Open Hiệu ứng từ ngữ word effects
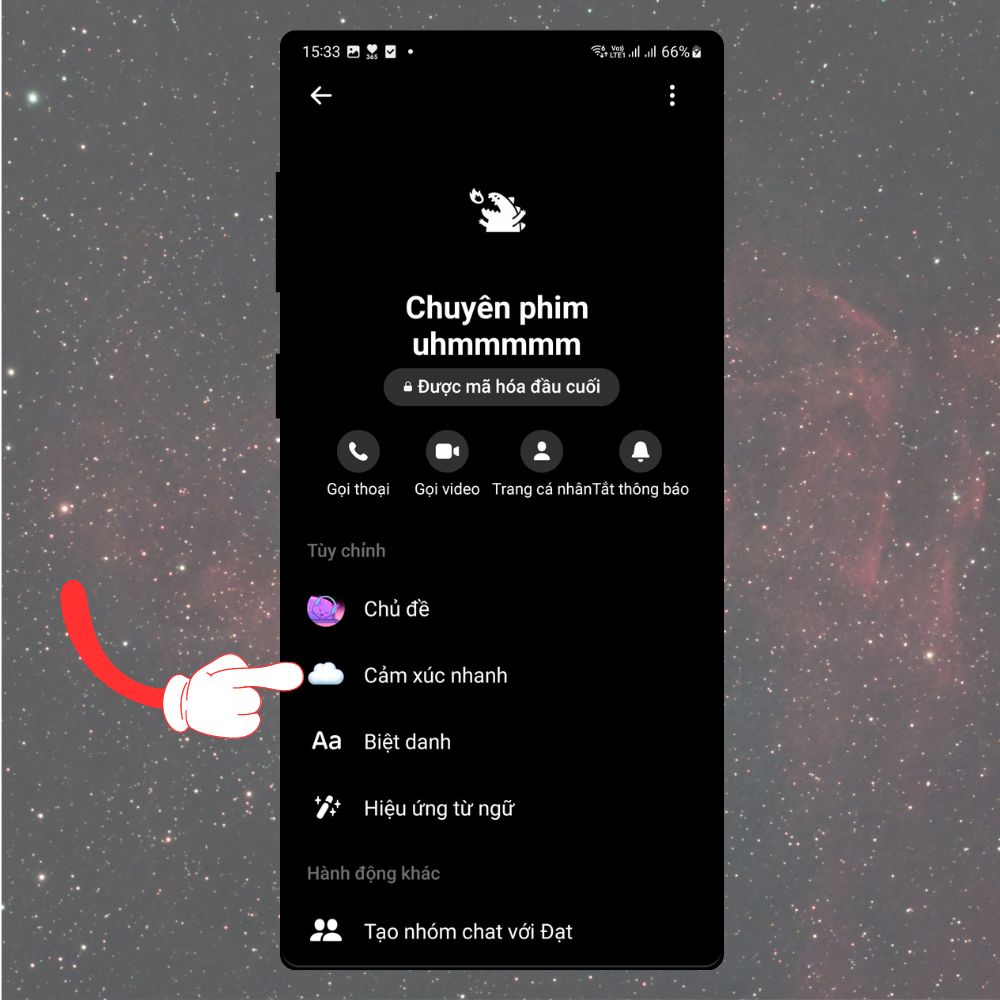The image size is (1000, 1000). 438,808
